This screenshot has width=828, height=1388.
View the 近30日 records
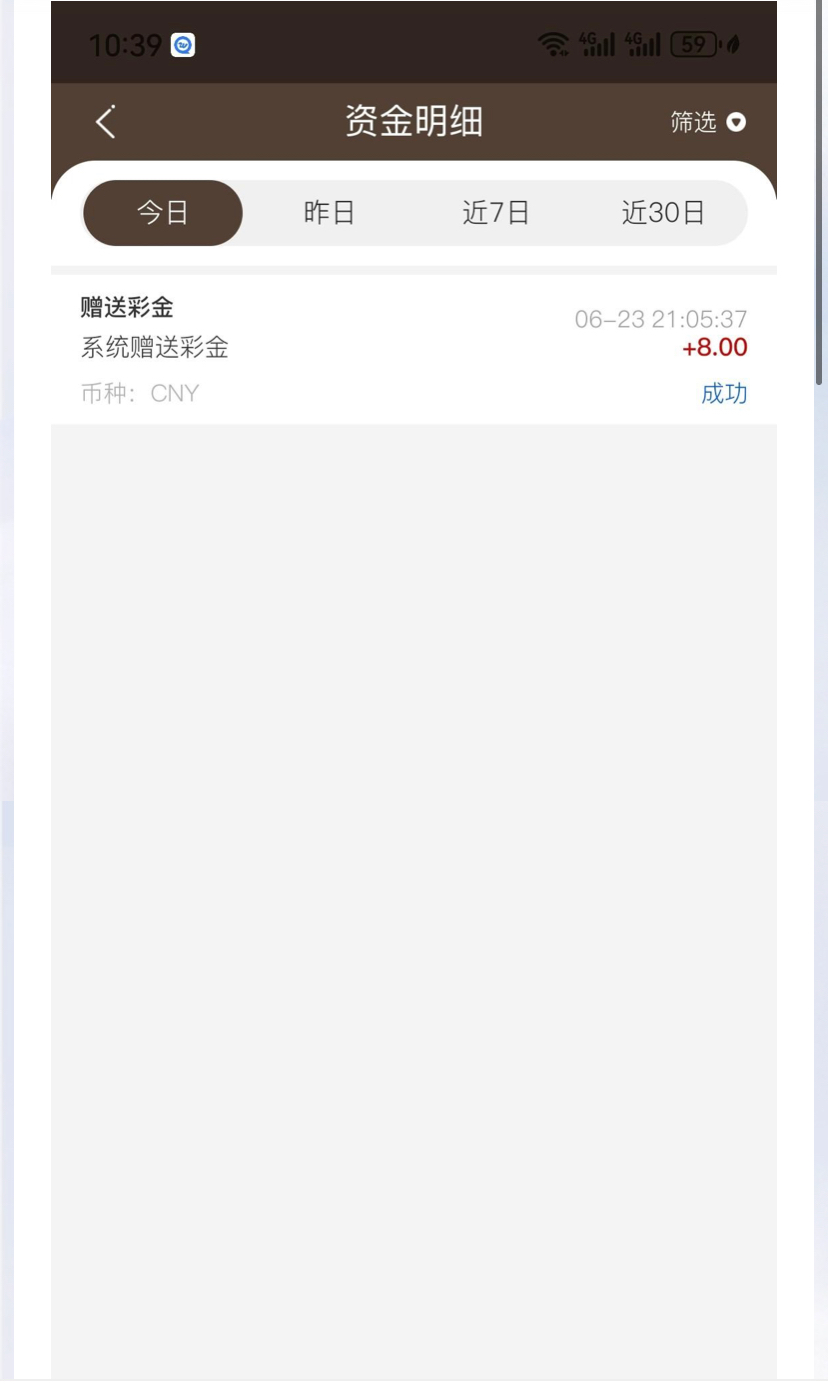click(x=663, y=213)
